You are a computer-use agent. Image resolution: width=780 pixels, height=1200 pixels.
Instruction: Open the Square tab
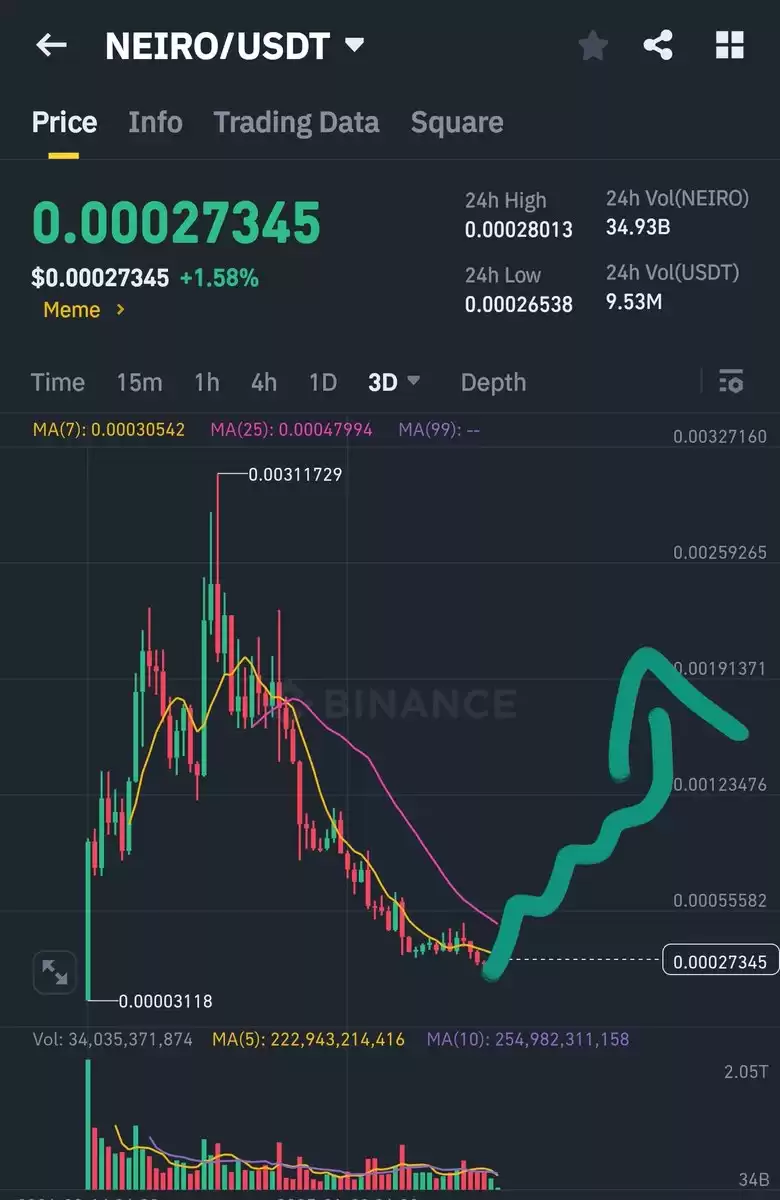tap(457, 123)
